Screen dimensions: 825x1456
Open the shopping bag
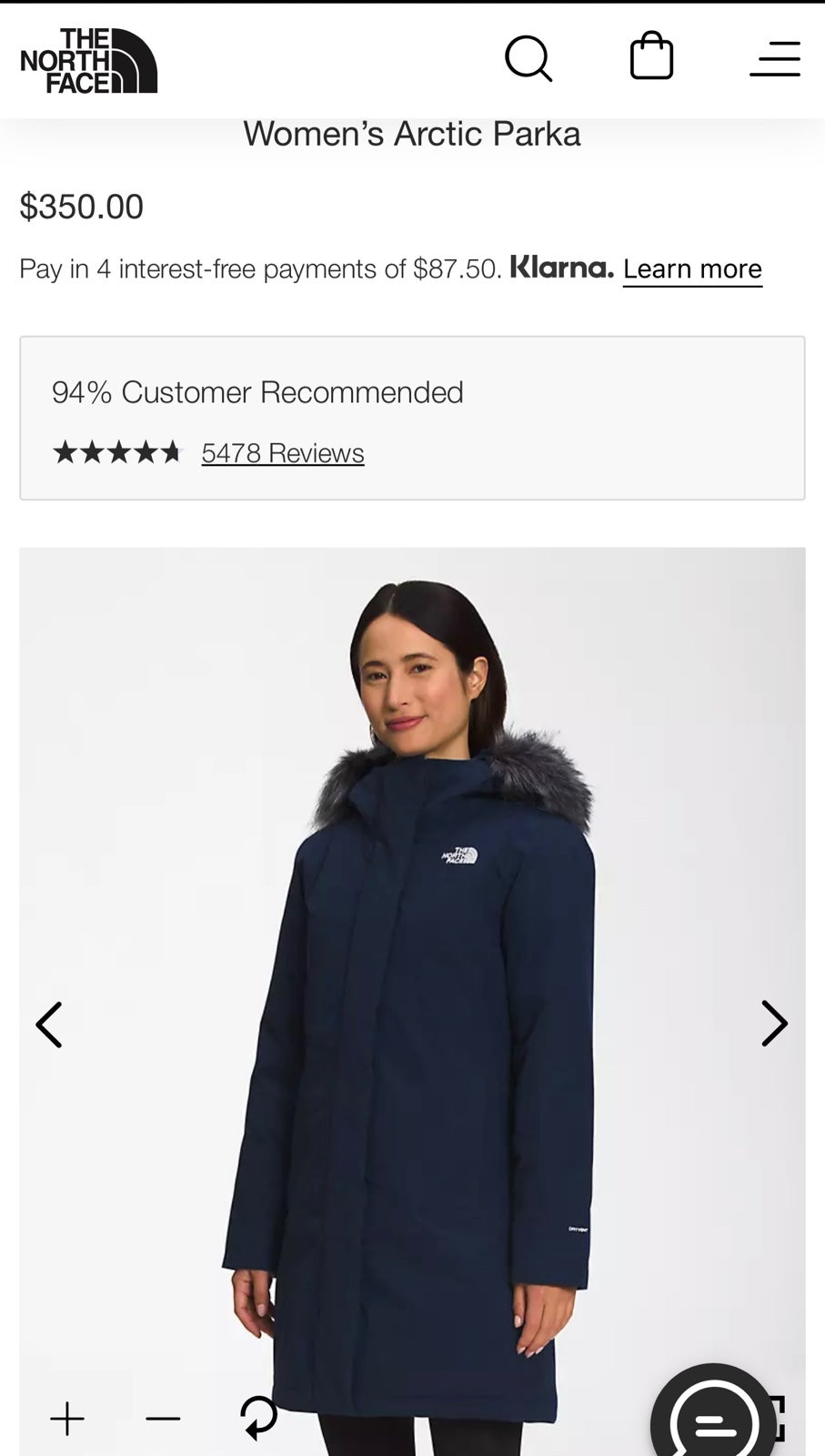point(651,56)
